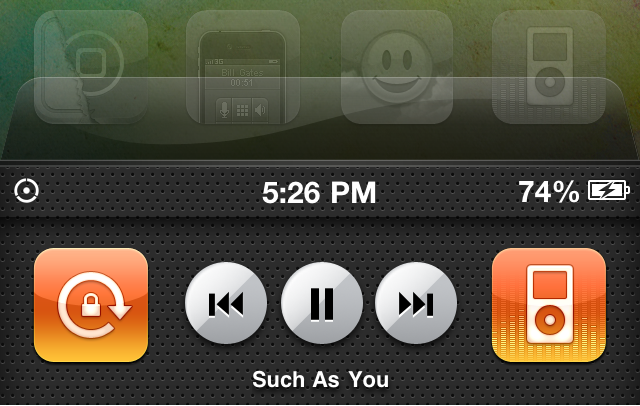Toggle the orientation rotation lock
The height and width of the screenshot is (406, 640).
click(91, 305)
